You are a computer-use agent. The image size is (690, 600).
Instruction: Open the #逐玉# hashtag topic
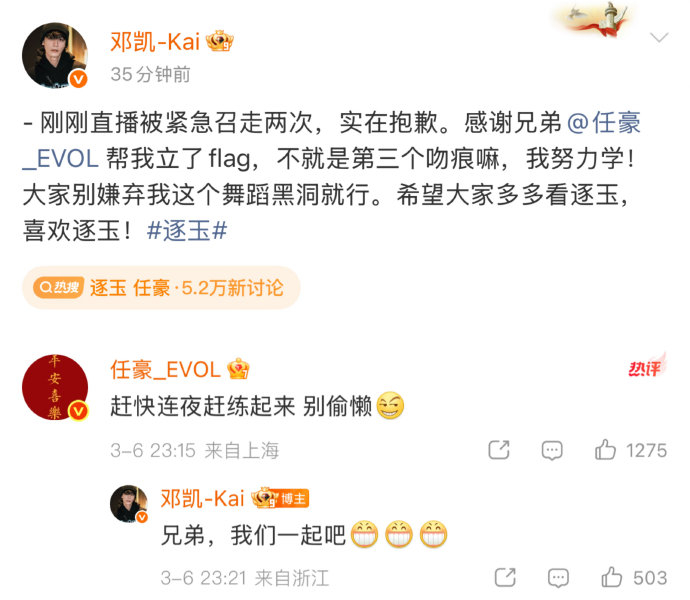tap(187, 228)
